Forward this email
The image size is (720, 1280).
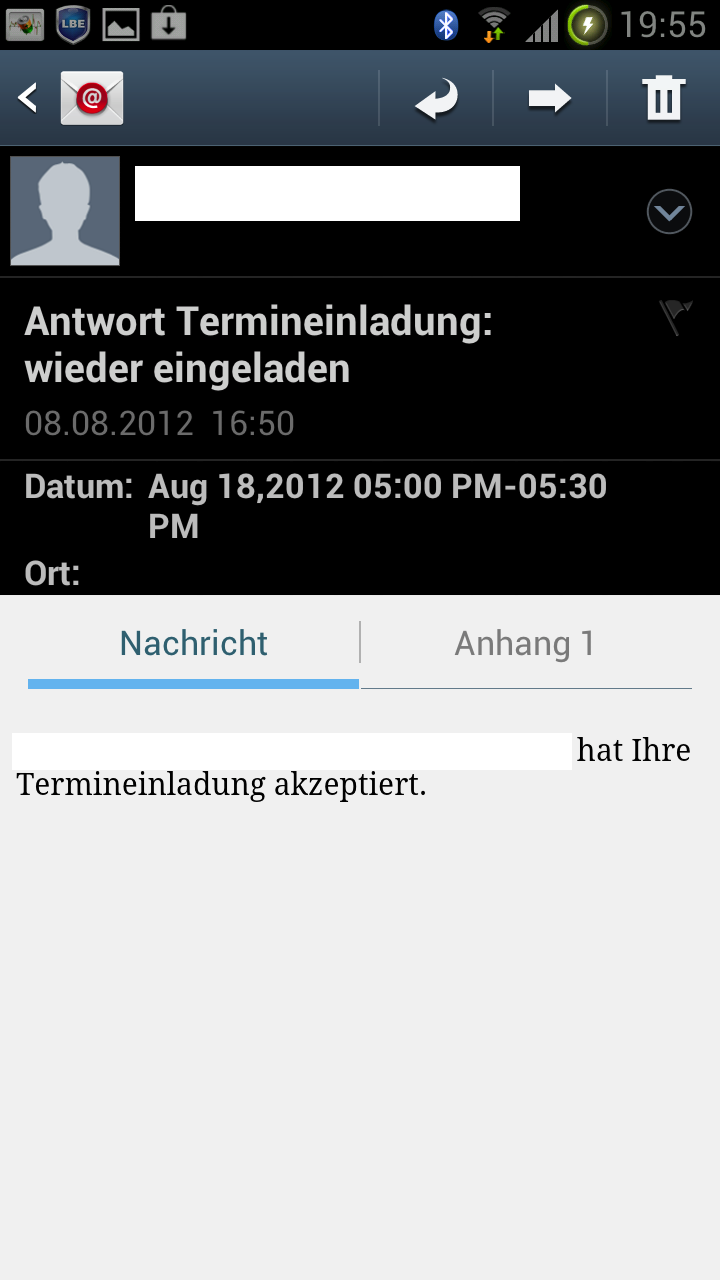click(550, 98)
